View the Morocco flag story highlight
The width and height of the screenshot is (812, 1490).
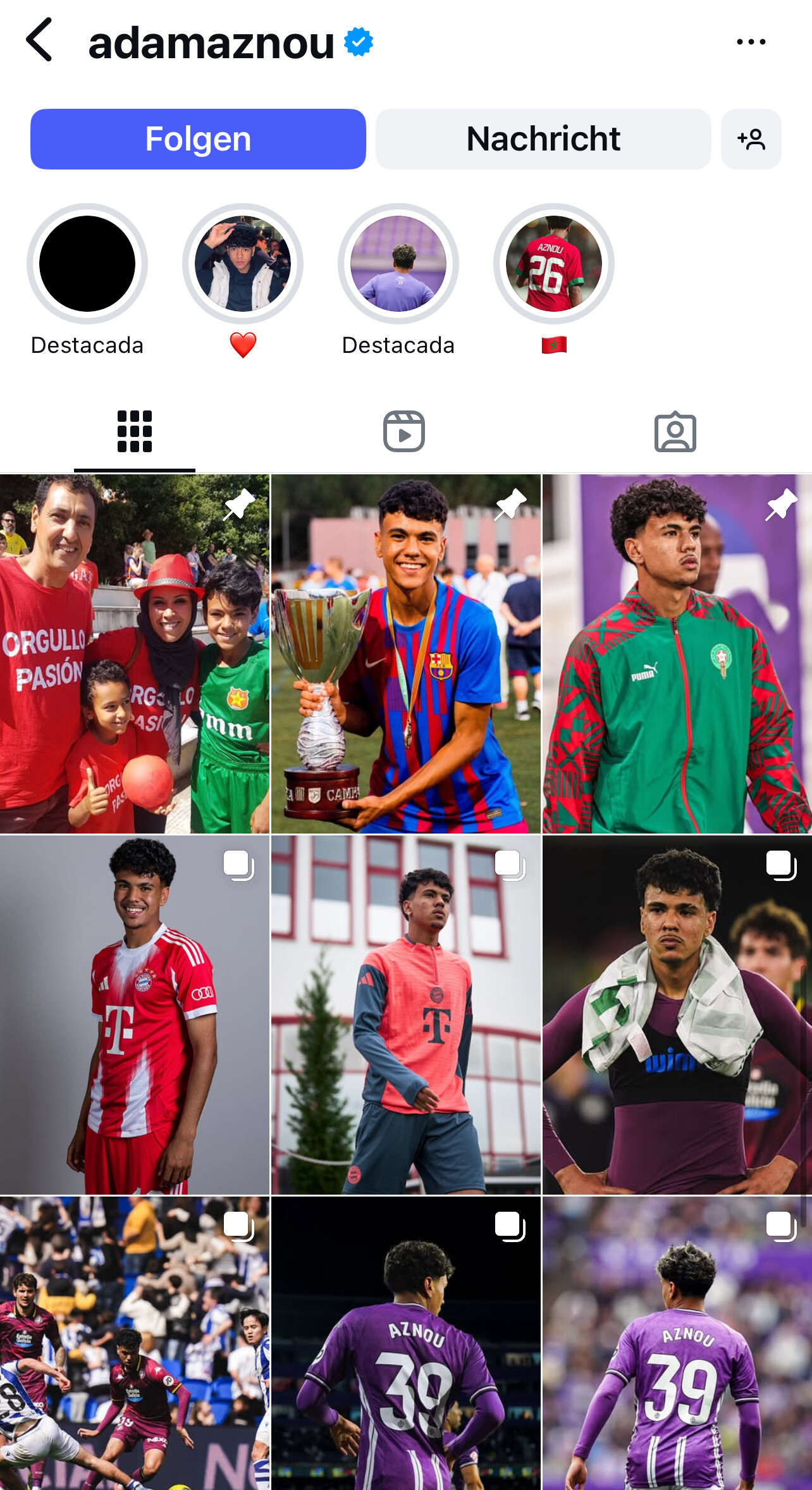point(554,264)
